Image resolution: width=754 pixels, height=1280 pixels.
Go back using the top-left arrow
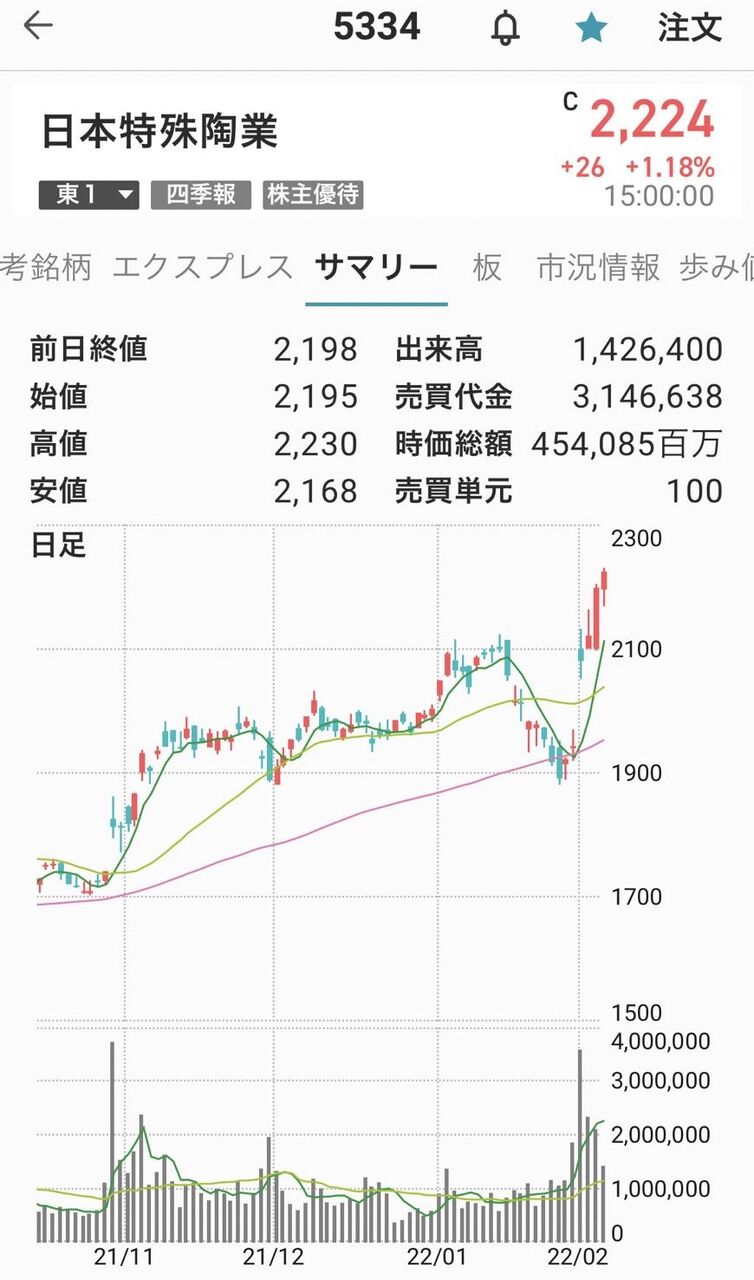[x=37, y=27]
